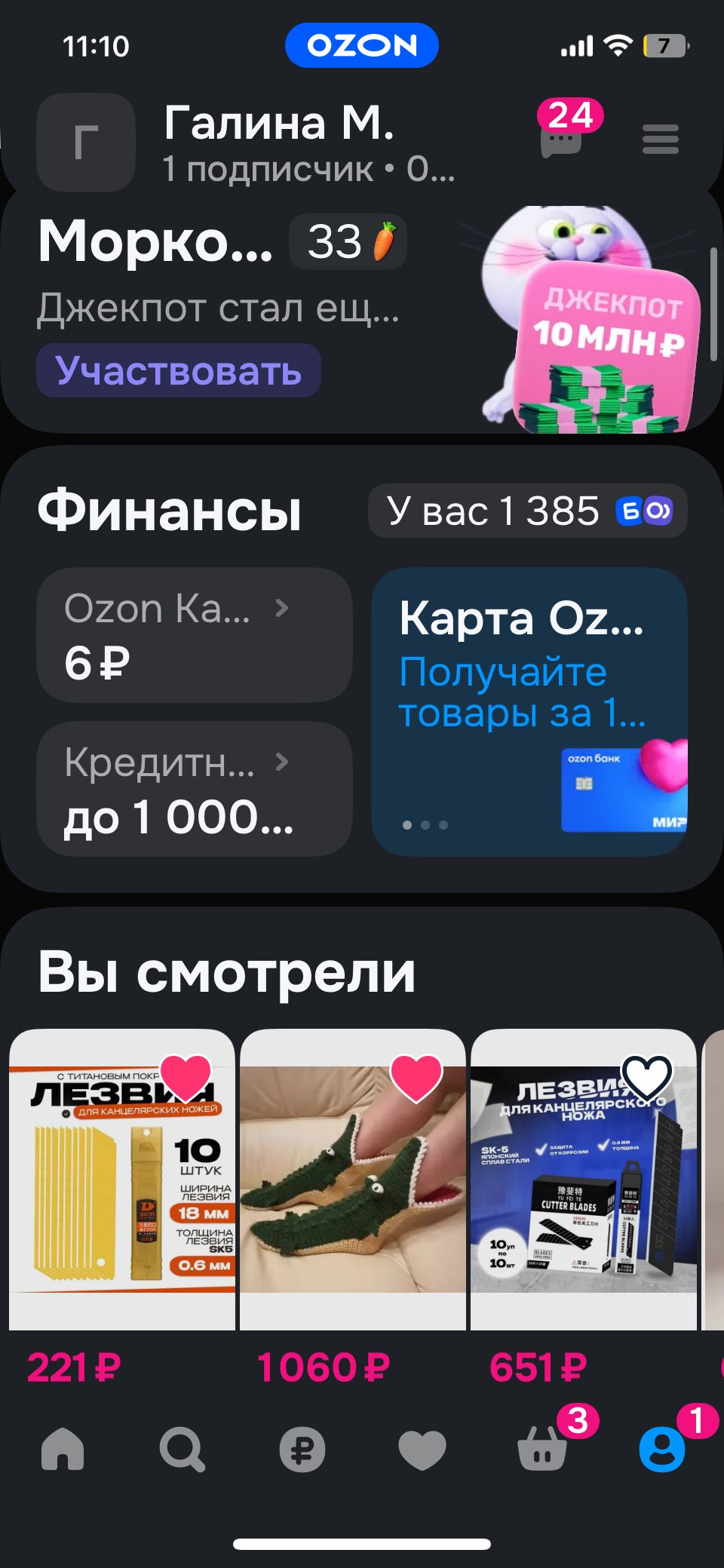Switch to the Search tab
The width and height of the screenshot is (724, 1568).
(x=182, y=1449)
